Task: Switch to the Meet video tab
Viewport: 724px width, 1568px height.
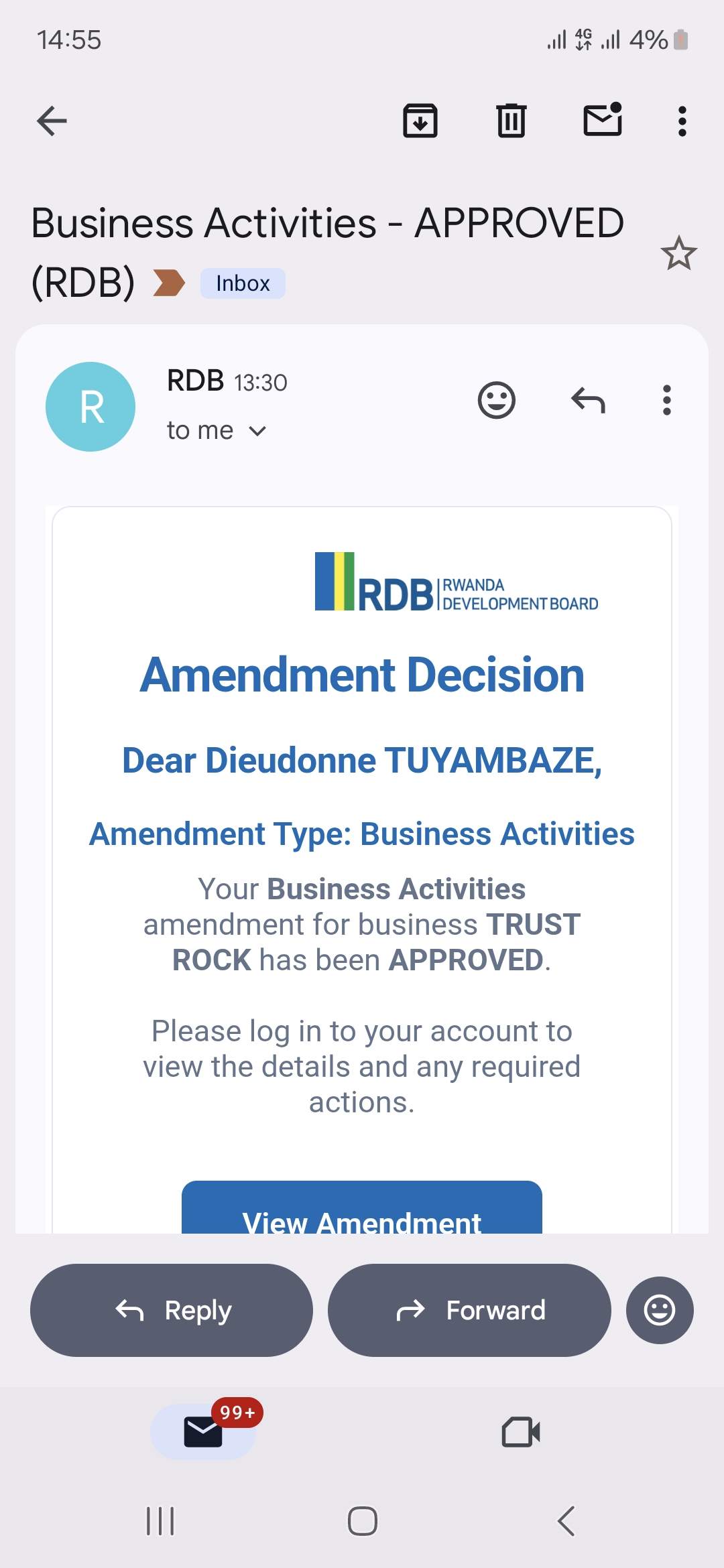Action: click(x=521, y=1432)
